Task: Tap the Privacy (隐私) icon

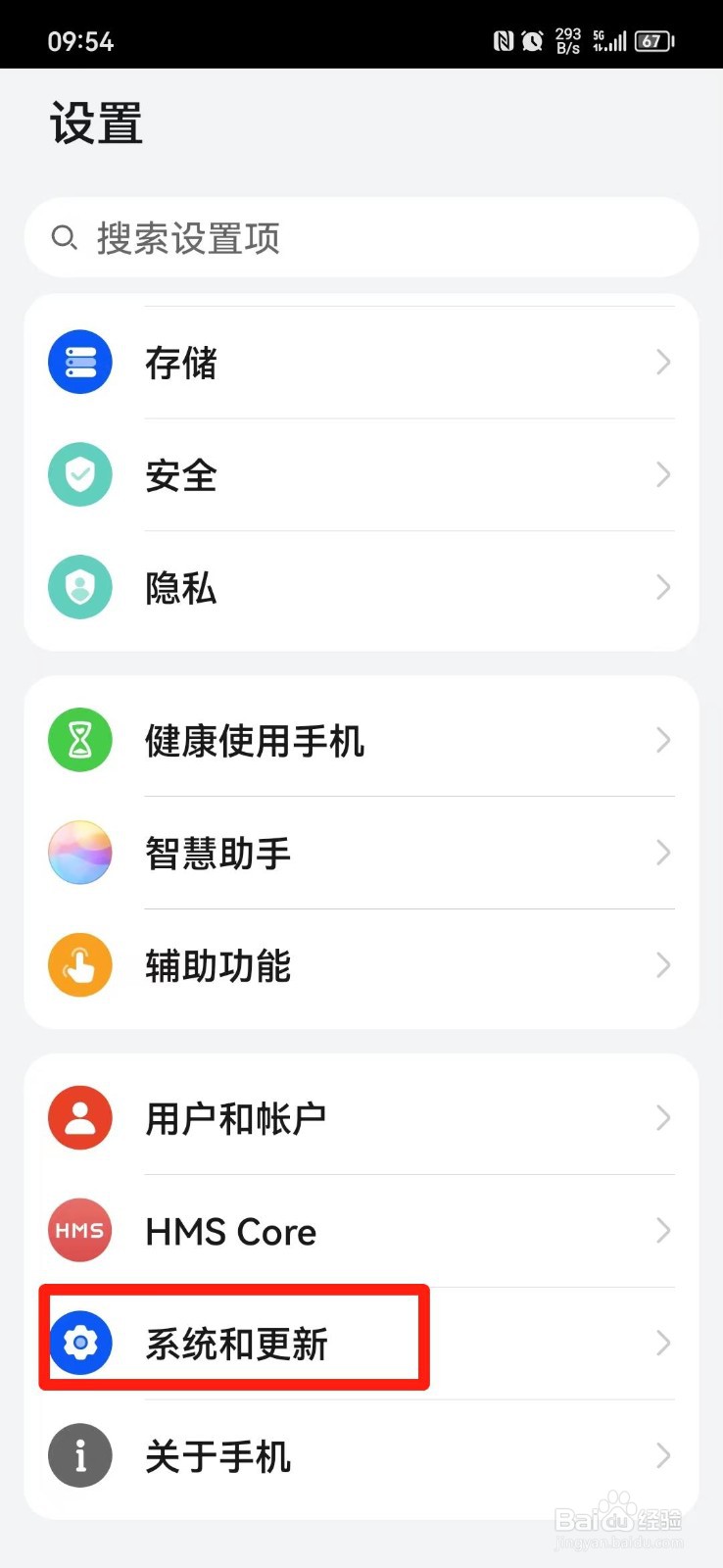Action: pyautogui.click(x=79, y=587)
